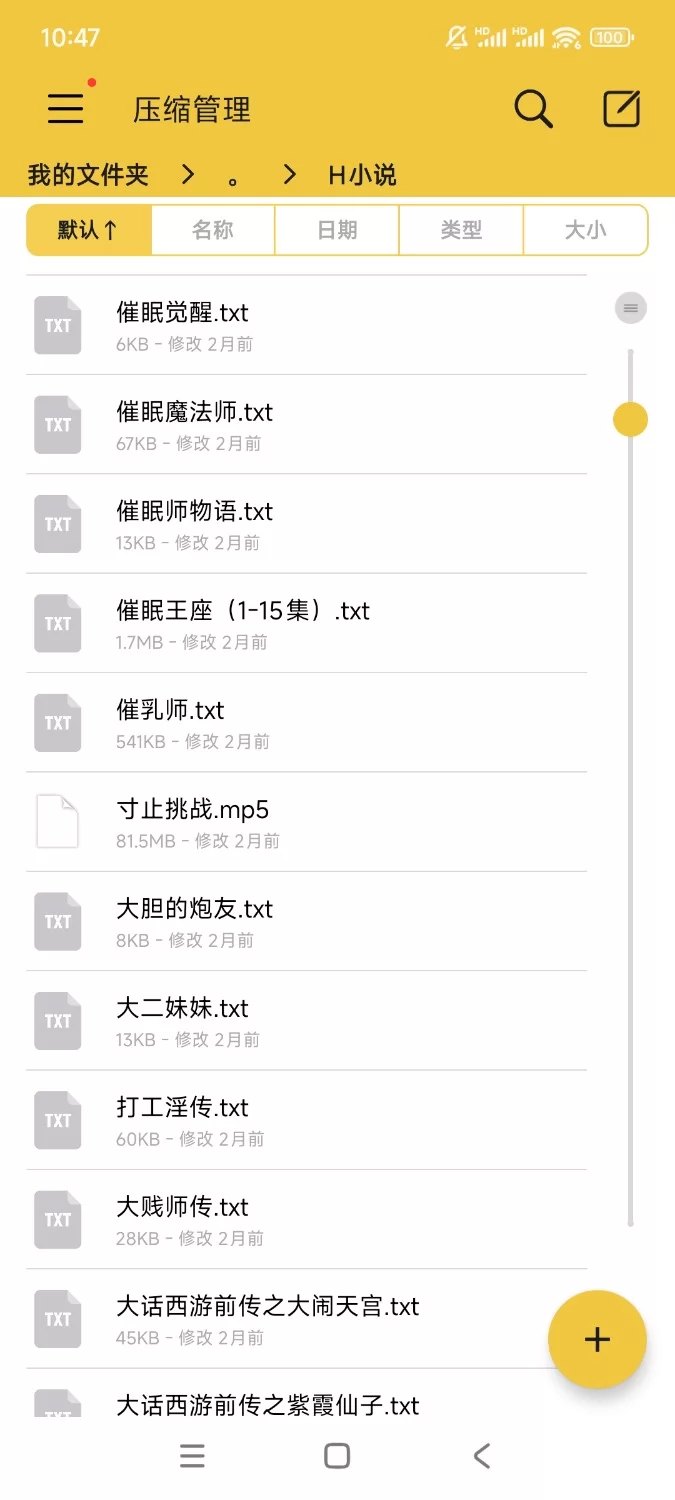
Task: Sort files by 类型
Action: tap(461, 230)
